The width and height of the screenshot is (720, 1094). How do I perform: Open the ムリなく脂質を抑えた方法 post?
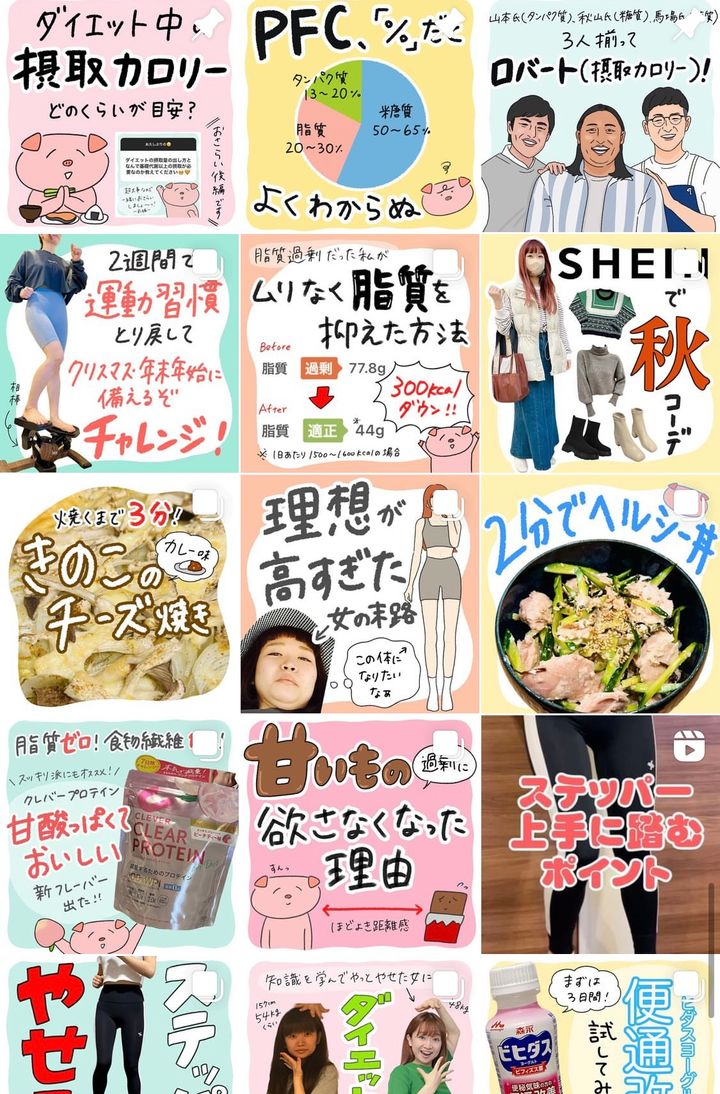(360, 353)
